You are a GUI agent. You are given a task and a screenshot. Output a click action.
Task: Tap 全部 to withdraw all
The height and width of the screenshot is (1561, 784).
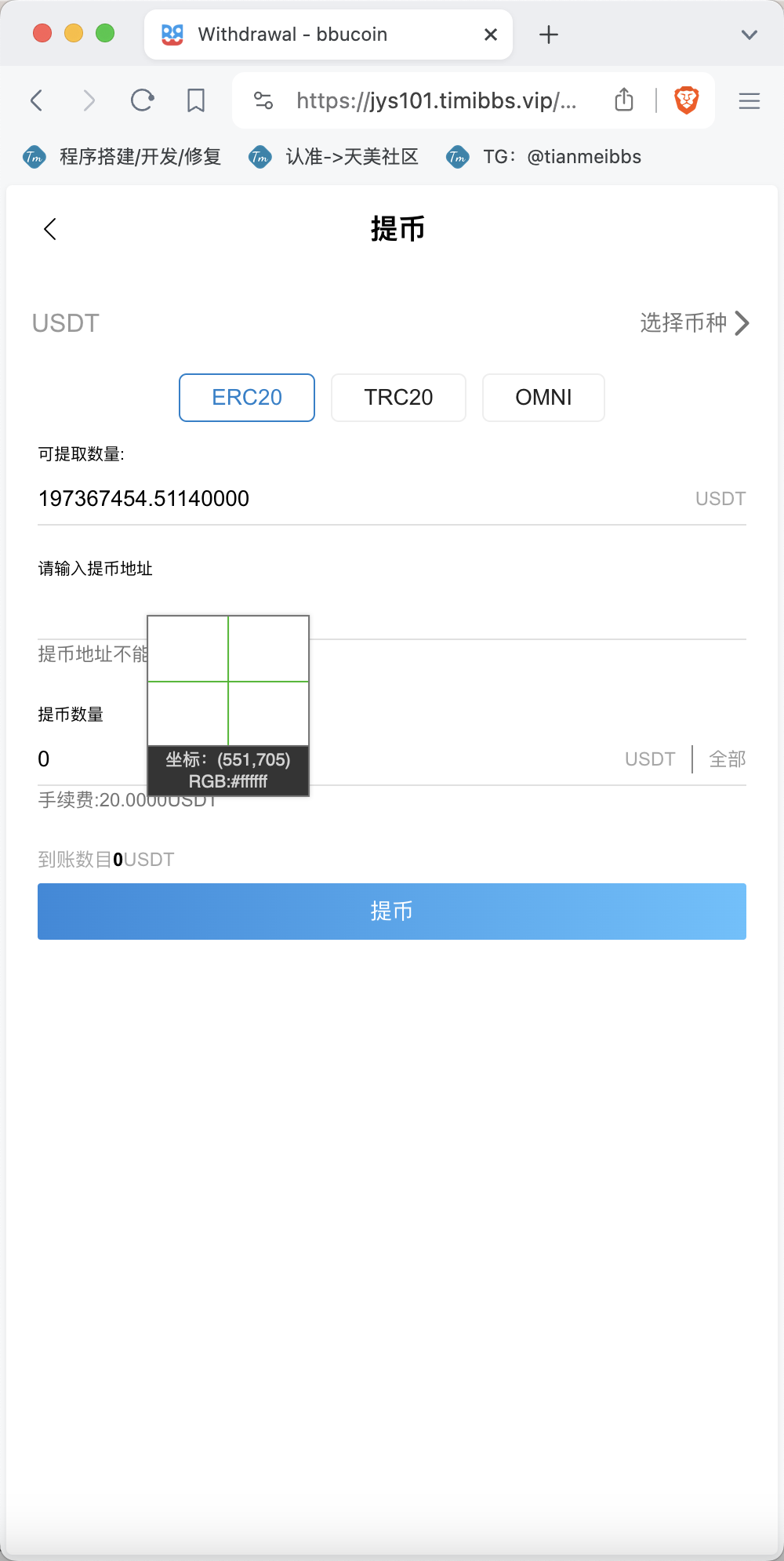(728, 759)
